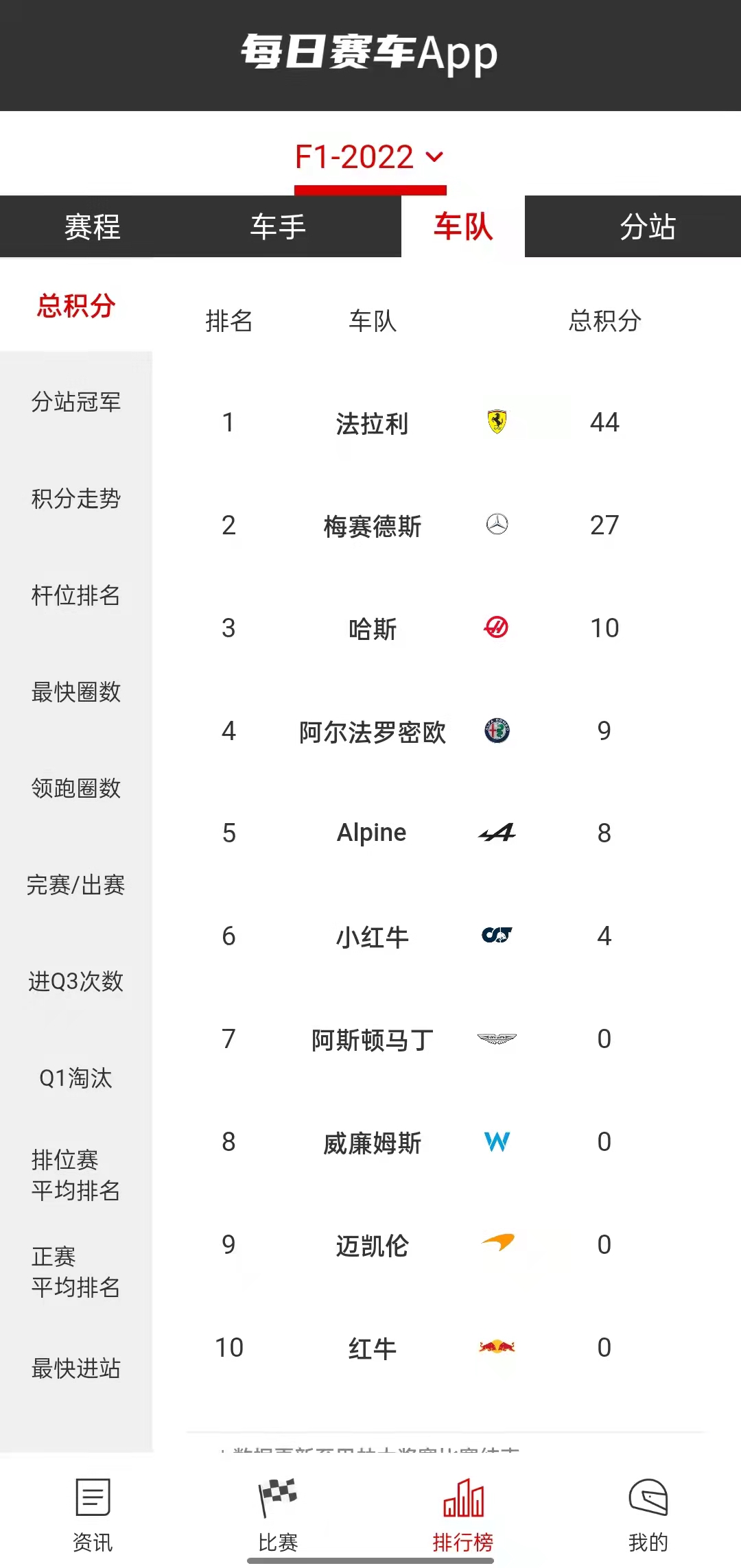
Task: Select the 领跑圈数 category
Action: (x=76, y=788)
